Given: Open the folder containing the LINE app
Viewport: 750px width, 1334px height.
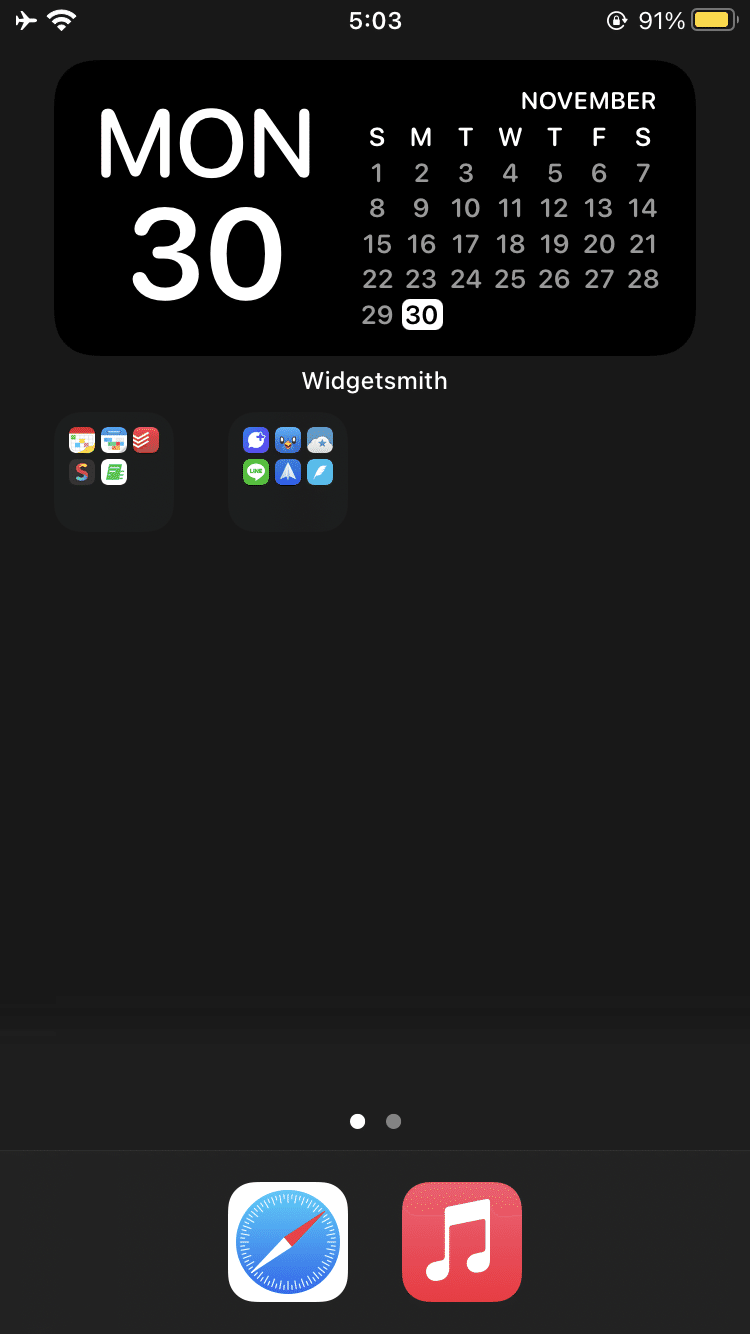Looking at the screenshot, I should point(288,472).
